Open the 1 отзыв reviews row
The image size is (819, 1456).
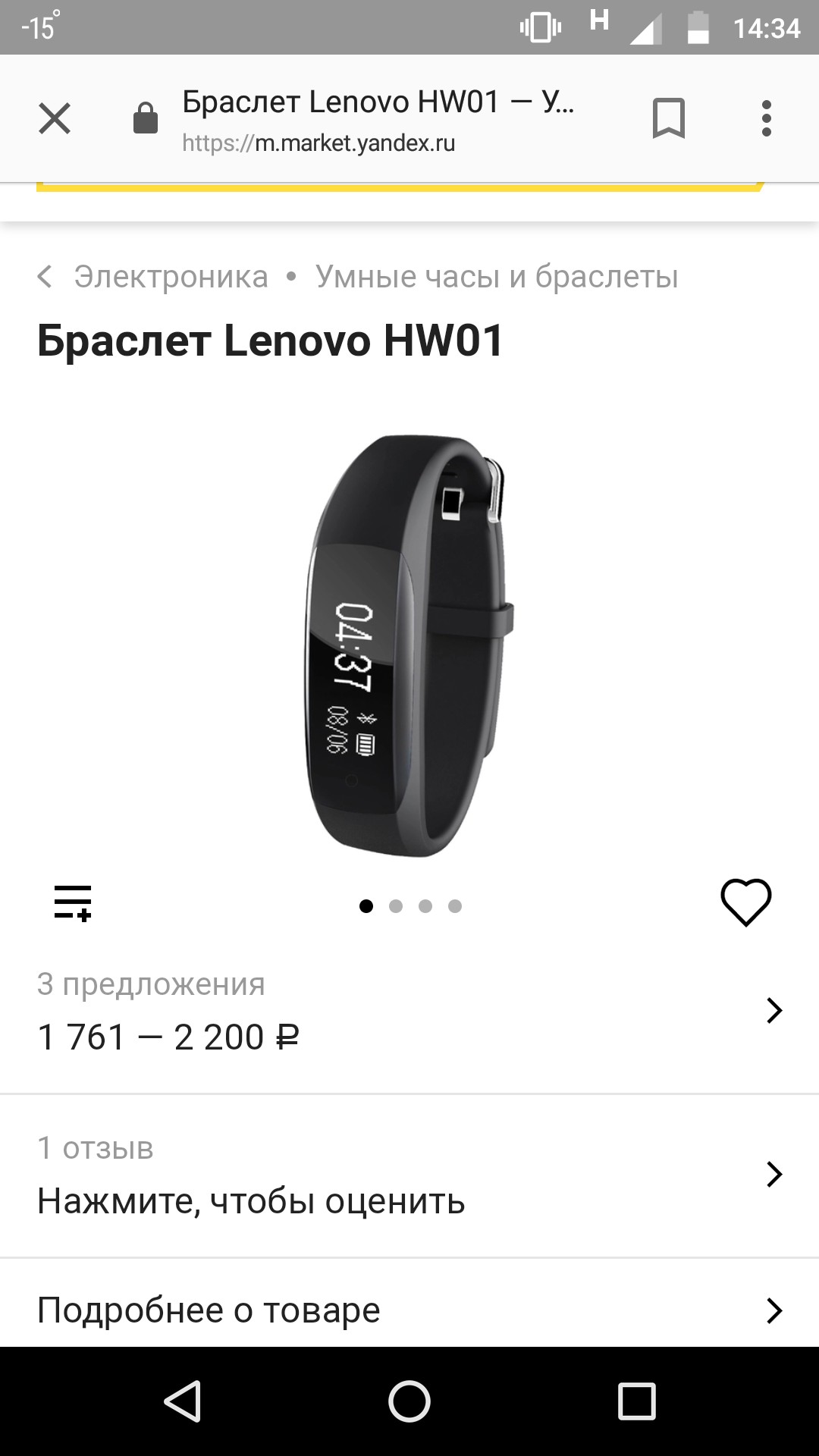tap(409, 1176)
